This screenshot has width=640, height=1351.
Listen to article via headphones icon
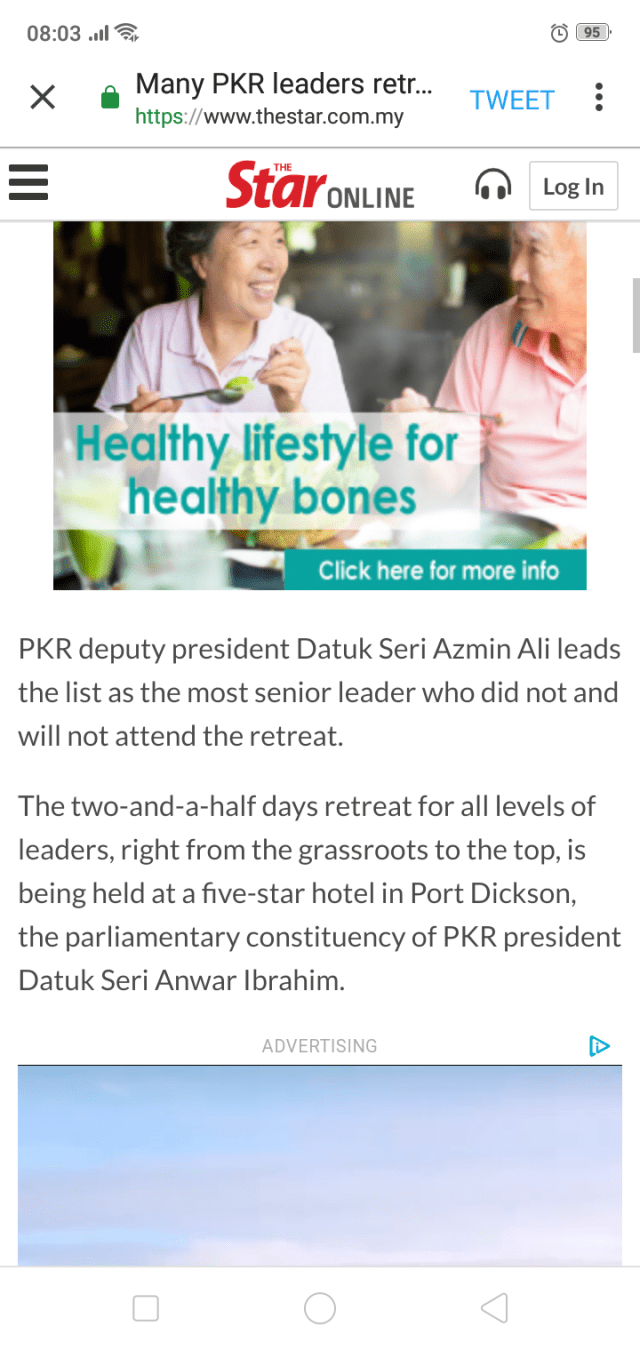(492, 185)
